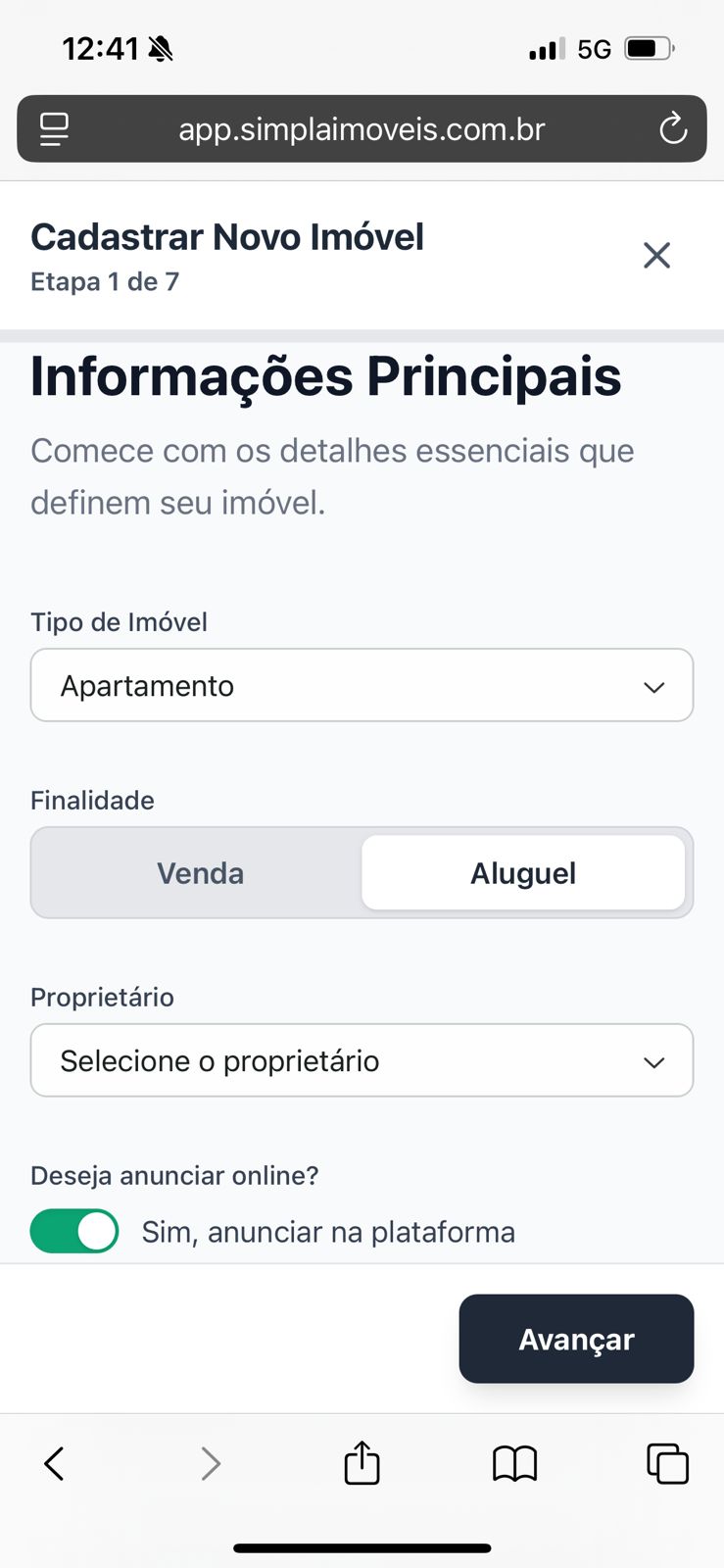The height and width of the screenshot is (1568, 724).
Task: Select the Aluguel option under Finalidade
Action: [x=523, y=872]
